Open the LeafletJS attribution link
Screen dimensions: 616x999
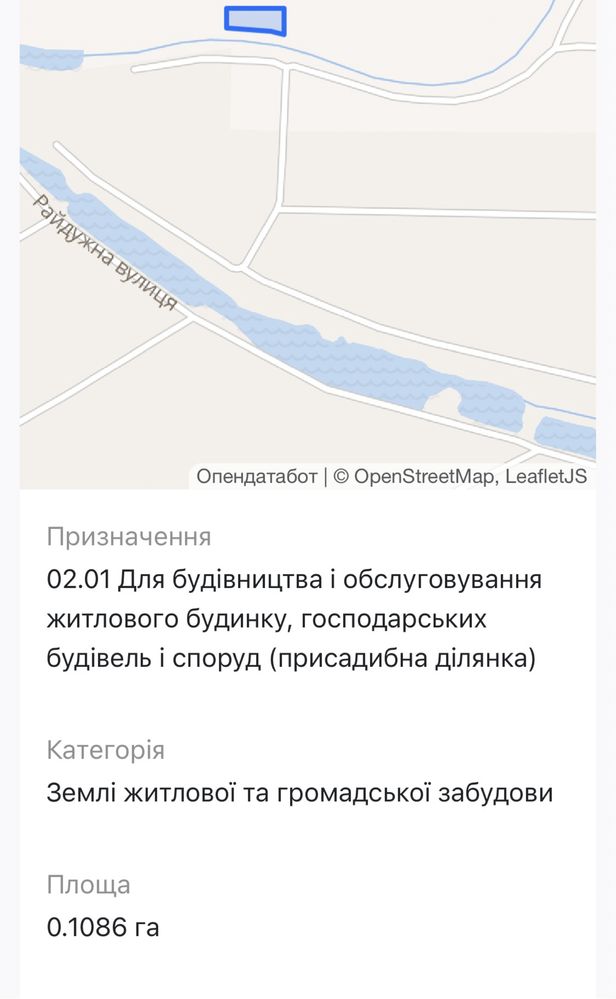pyautogui.click(x=547, y=477)
